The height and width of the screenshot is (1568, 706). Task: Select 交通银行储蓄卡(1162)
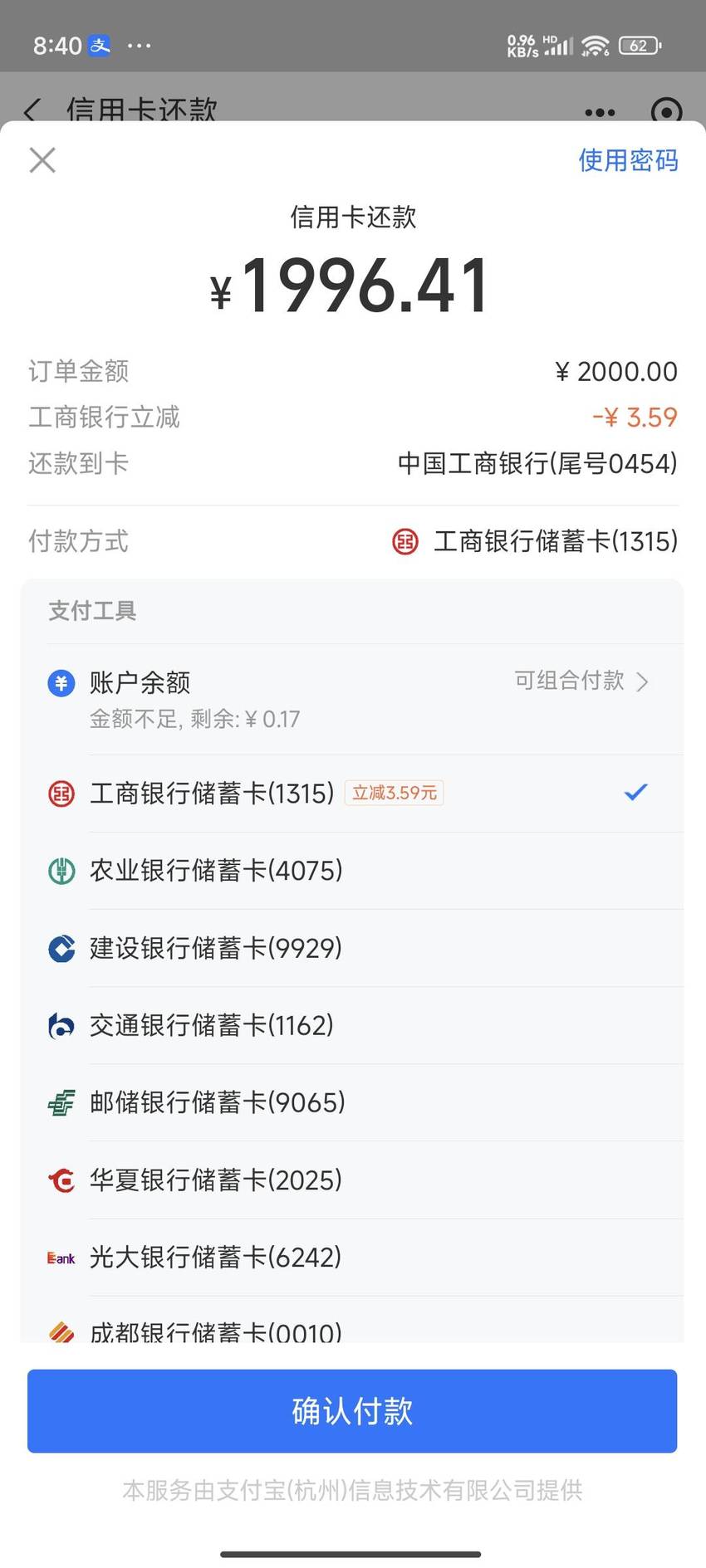[352, 1025]
